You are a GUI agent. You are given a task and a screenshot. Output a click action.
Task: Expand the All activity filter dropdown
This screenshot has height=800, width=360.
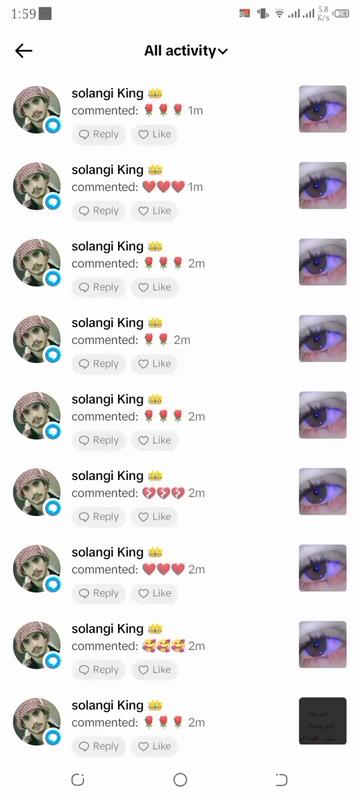(x=186, y=51)
